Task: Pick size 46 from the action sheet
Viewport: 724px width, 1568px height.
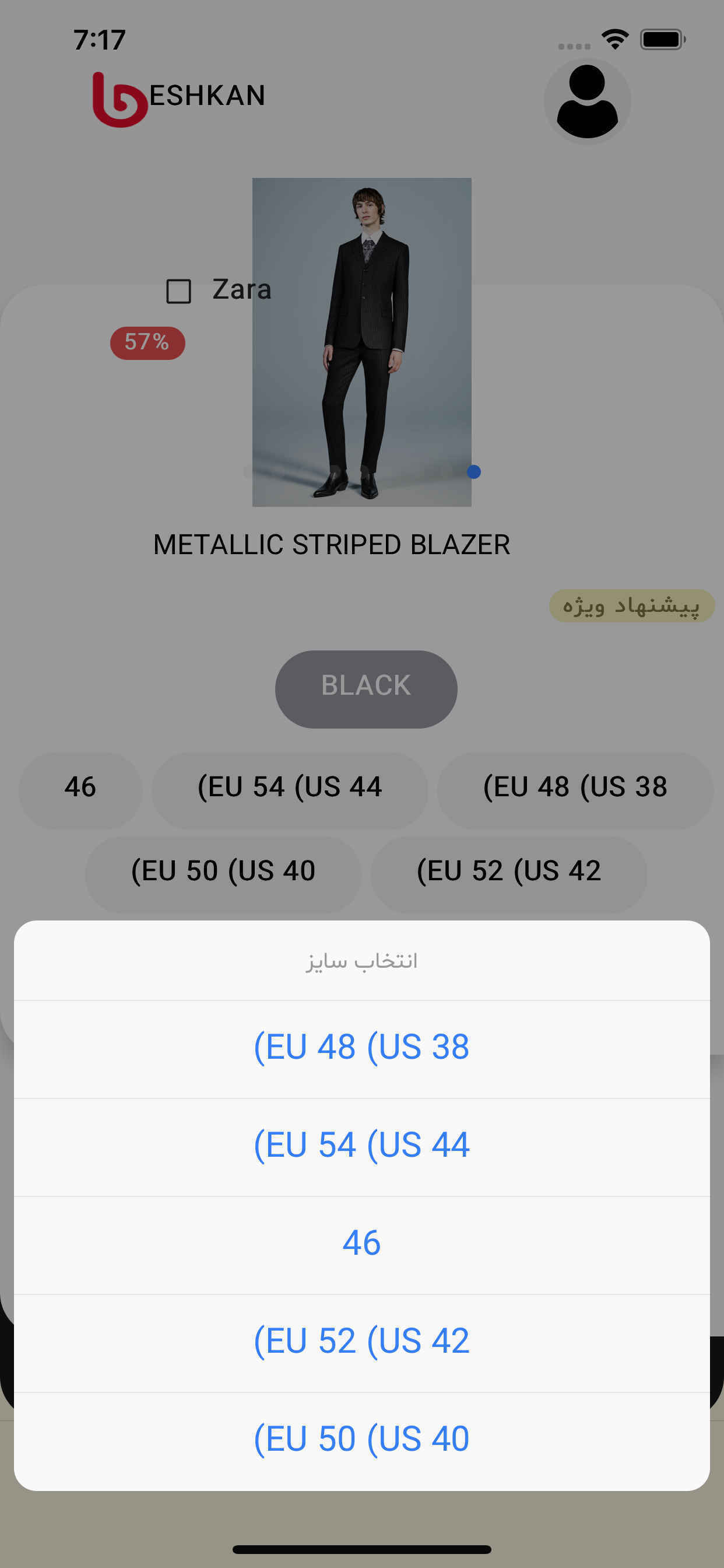Action: (x=361, y=1243)
